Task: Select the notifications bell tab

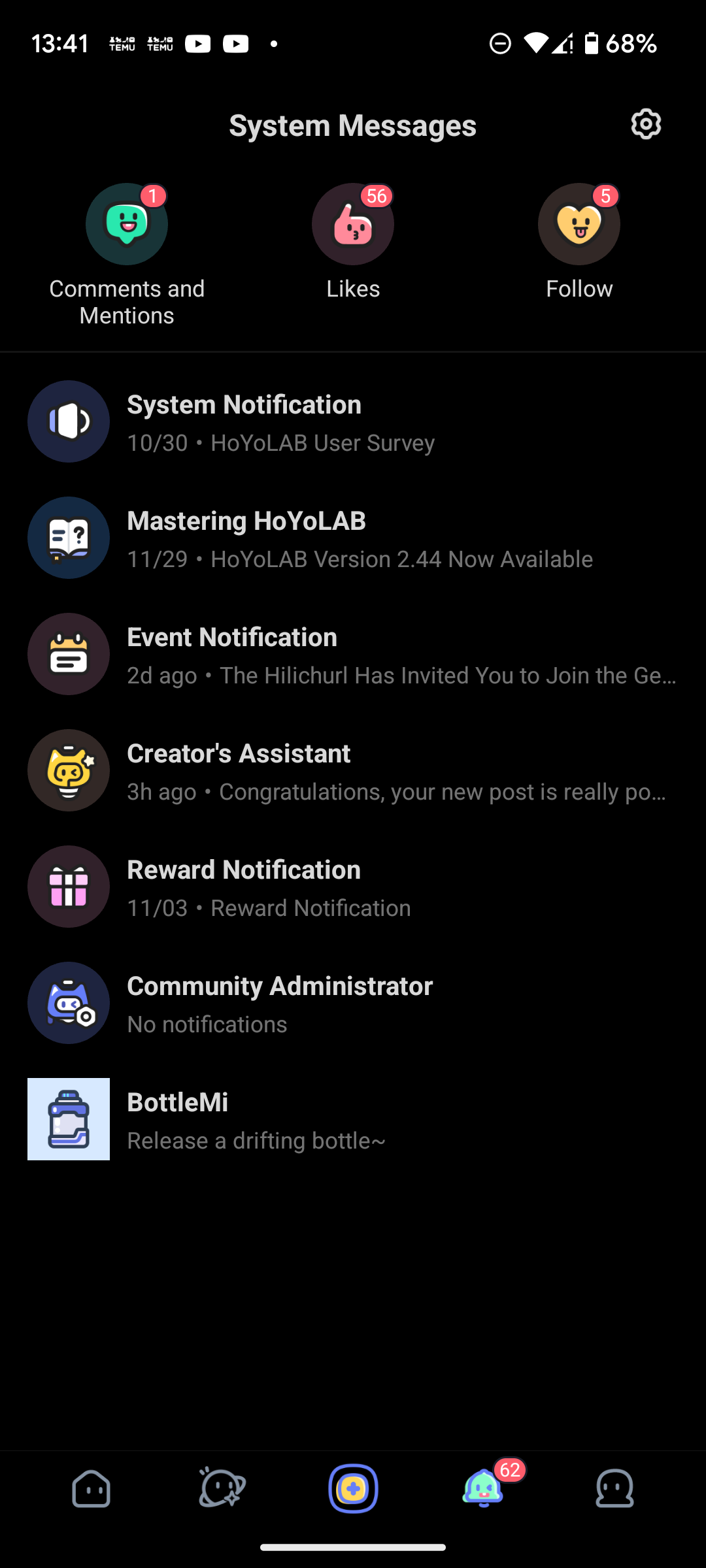Action: click(x=484, y=1489)
